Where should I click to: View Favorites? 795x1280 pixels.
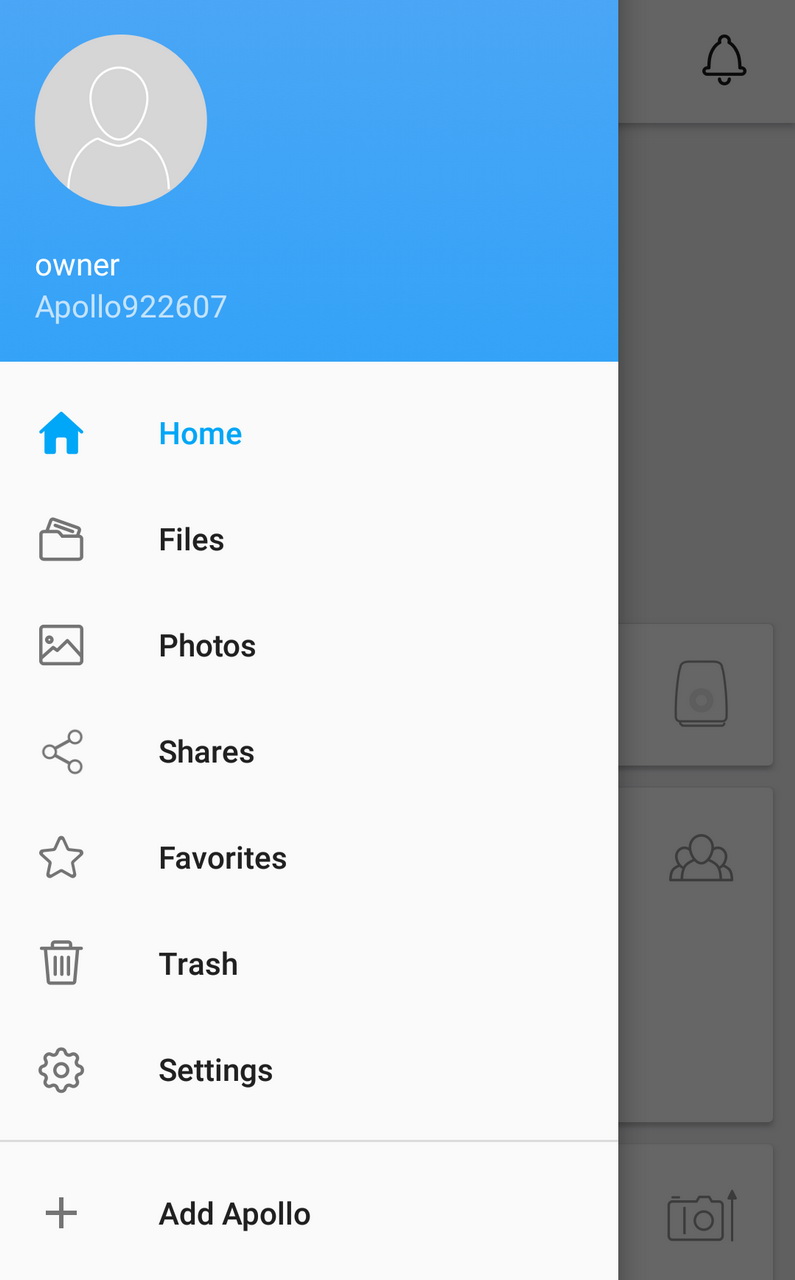(309, 858)
